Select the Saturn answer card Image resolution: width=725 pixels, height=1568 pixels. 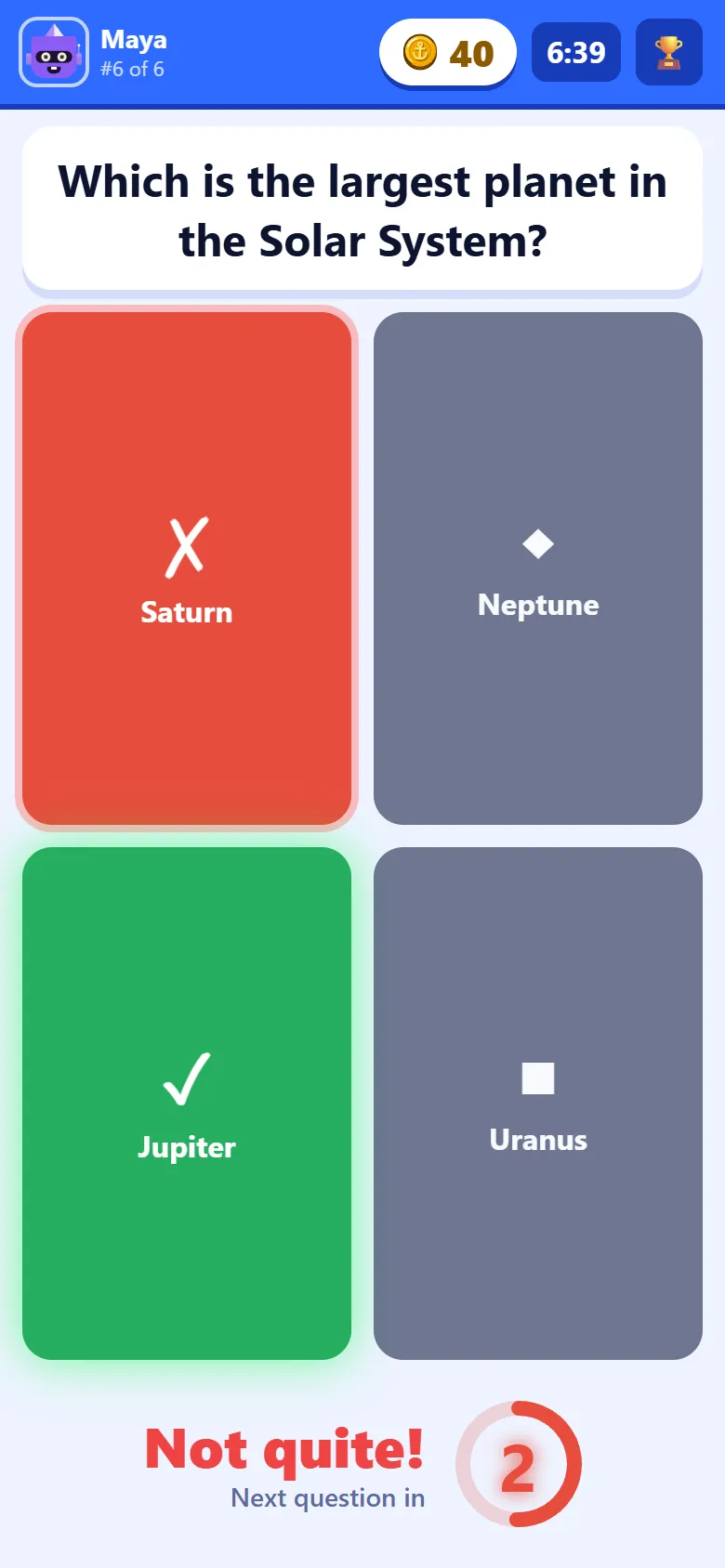coord(187,568)
